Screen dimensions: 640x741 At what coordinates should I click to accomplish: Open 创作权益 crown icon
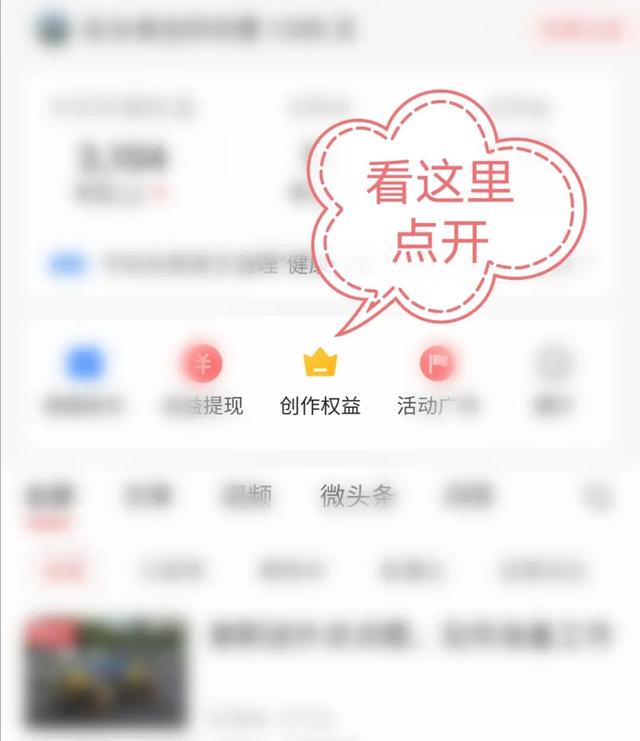(319, 364)
